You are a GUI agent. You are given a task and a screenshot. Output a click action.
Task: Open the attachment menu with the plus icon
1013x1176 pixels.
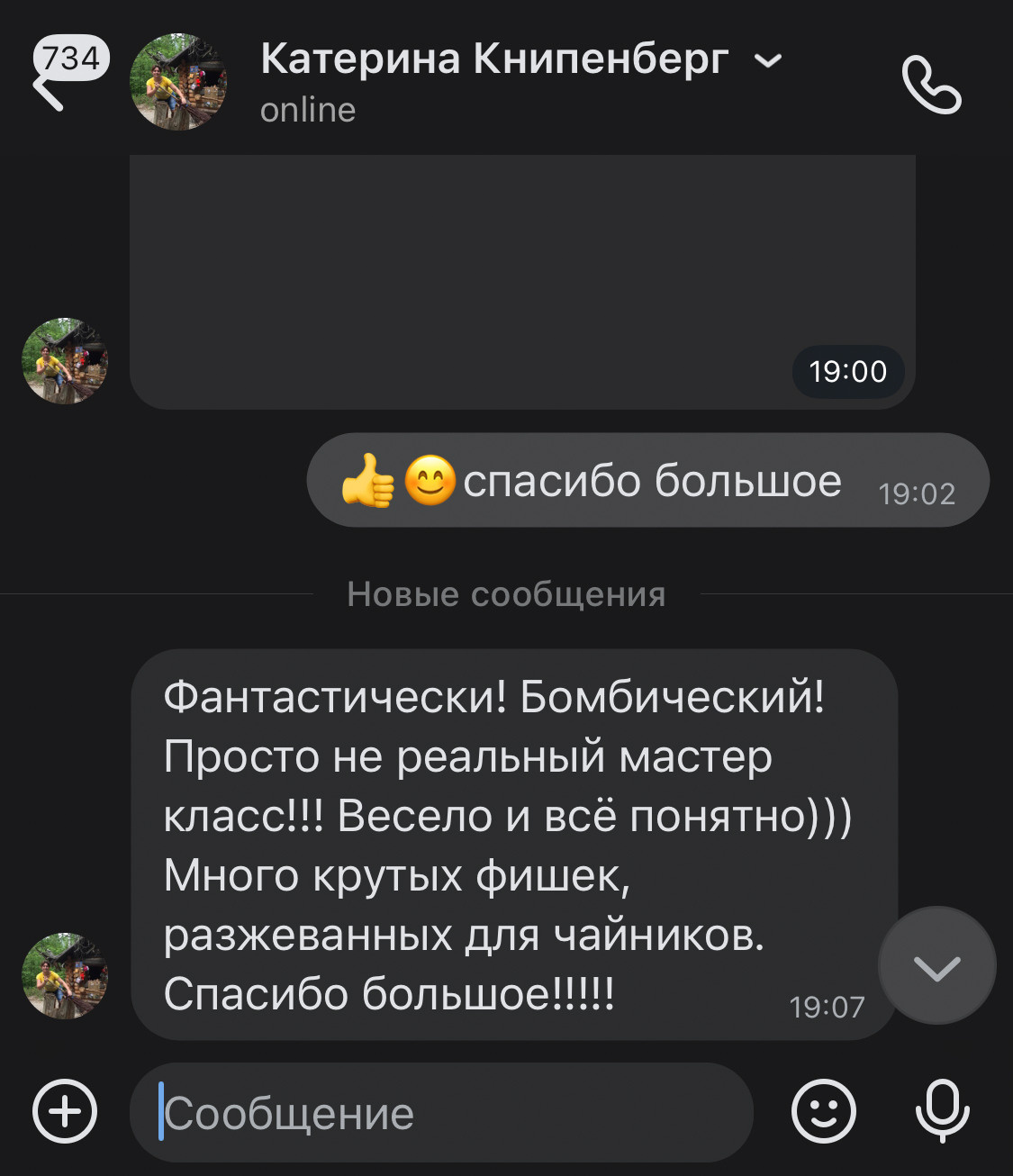pyautogui.click(x=64, y=1110)
